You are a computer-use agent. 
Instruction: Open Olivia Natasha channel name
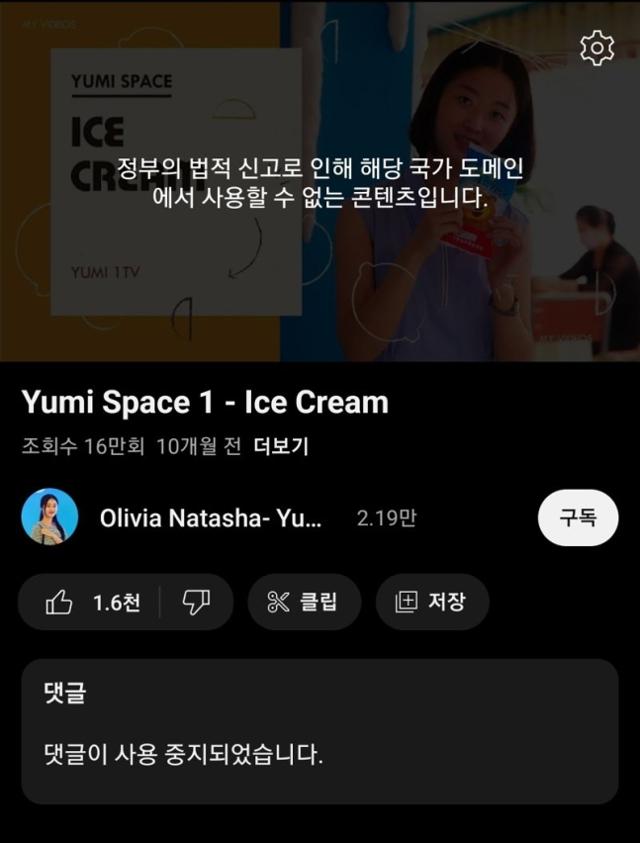[211, 518]
